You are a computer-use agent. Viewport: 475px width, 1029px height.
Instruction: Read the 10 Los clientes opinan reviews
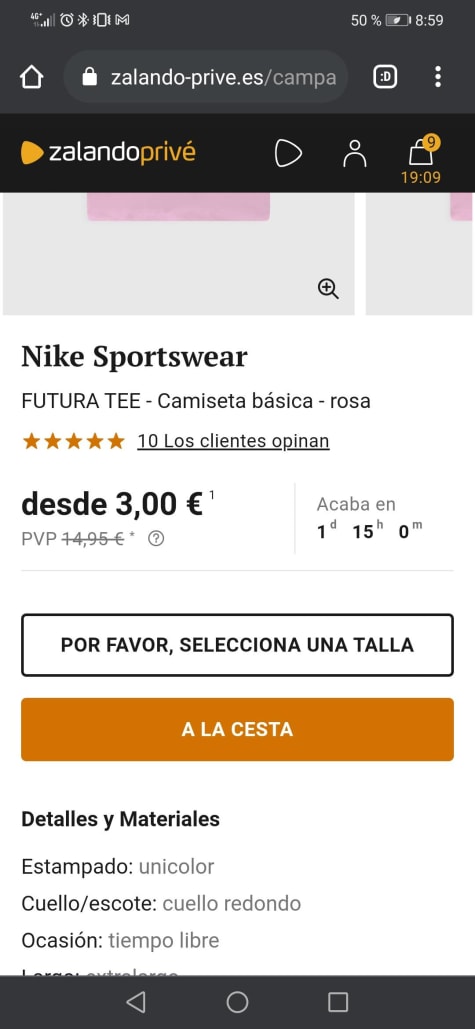(x=233, y=441)
